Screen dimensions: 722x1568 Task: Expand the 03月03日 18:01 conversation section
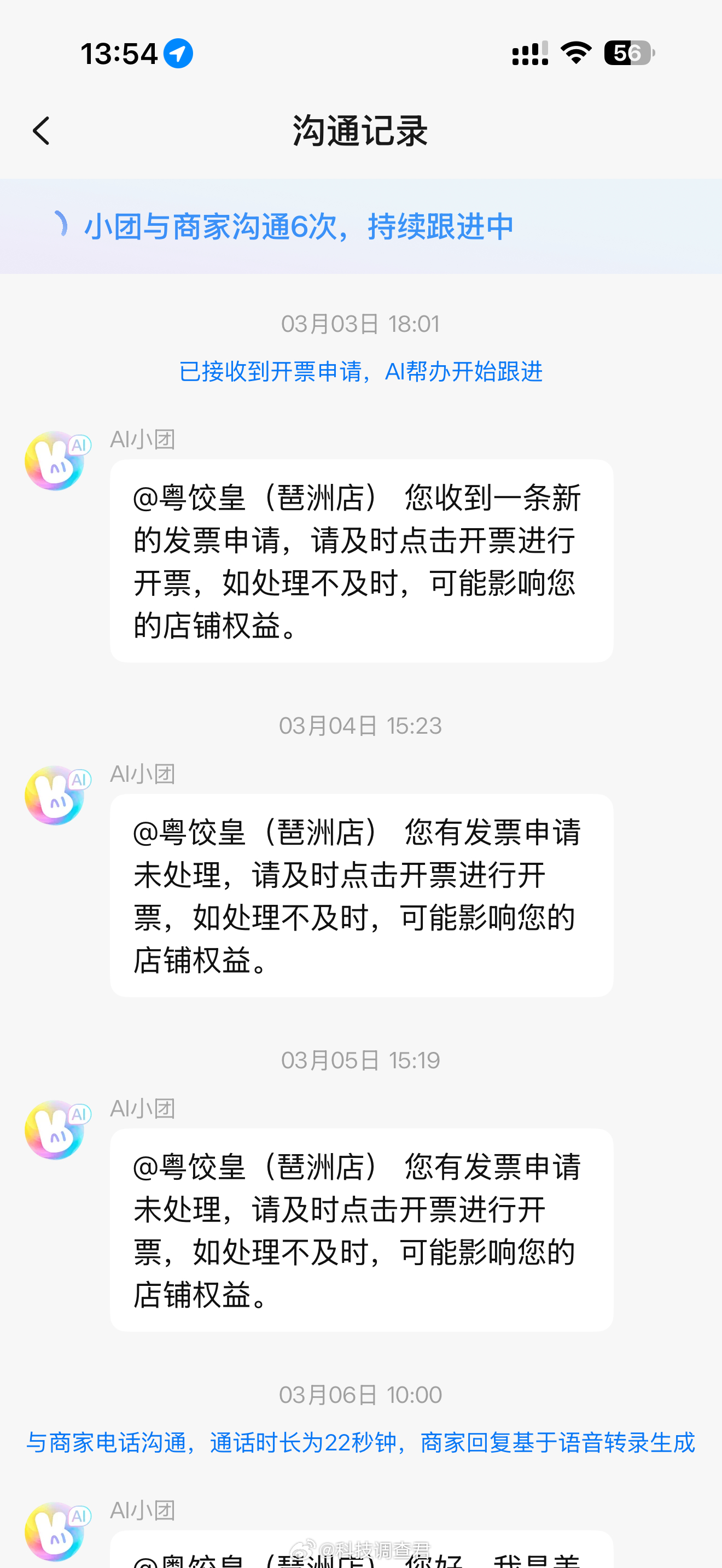(x=360, y=324)
